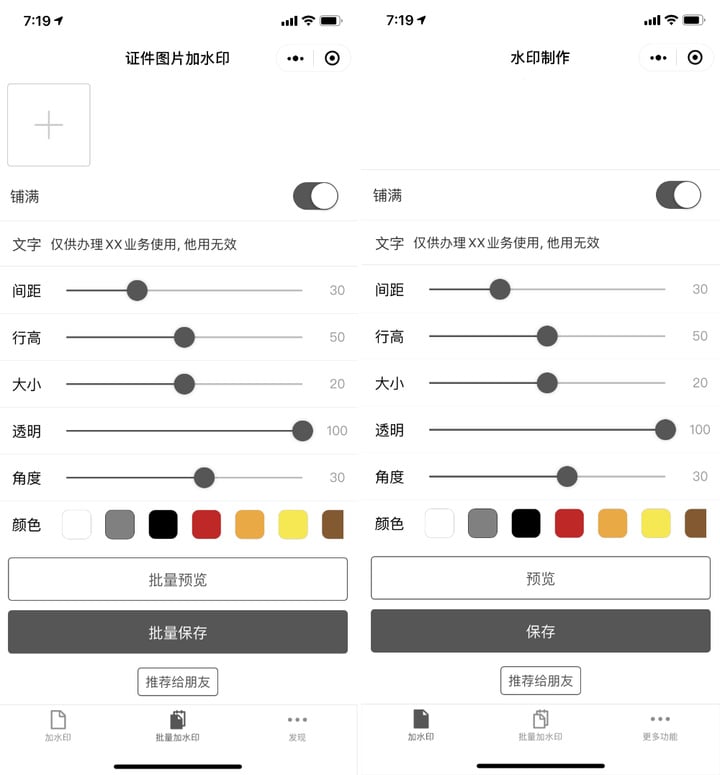
Task: Tap the 批量保存 button
Action: tap(178, 632)
